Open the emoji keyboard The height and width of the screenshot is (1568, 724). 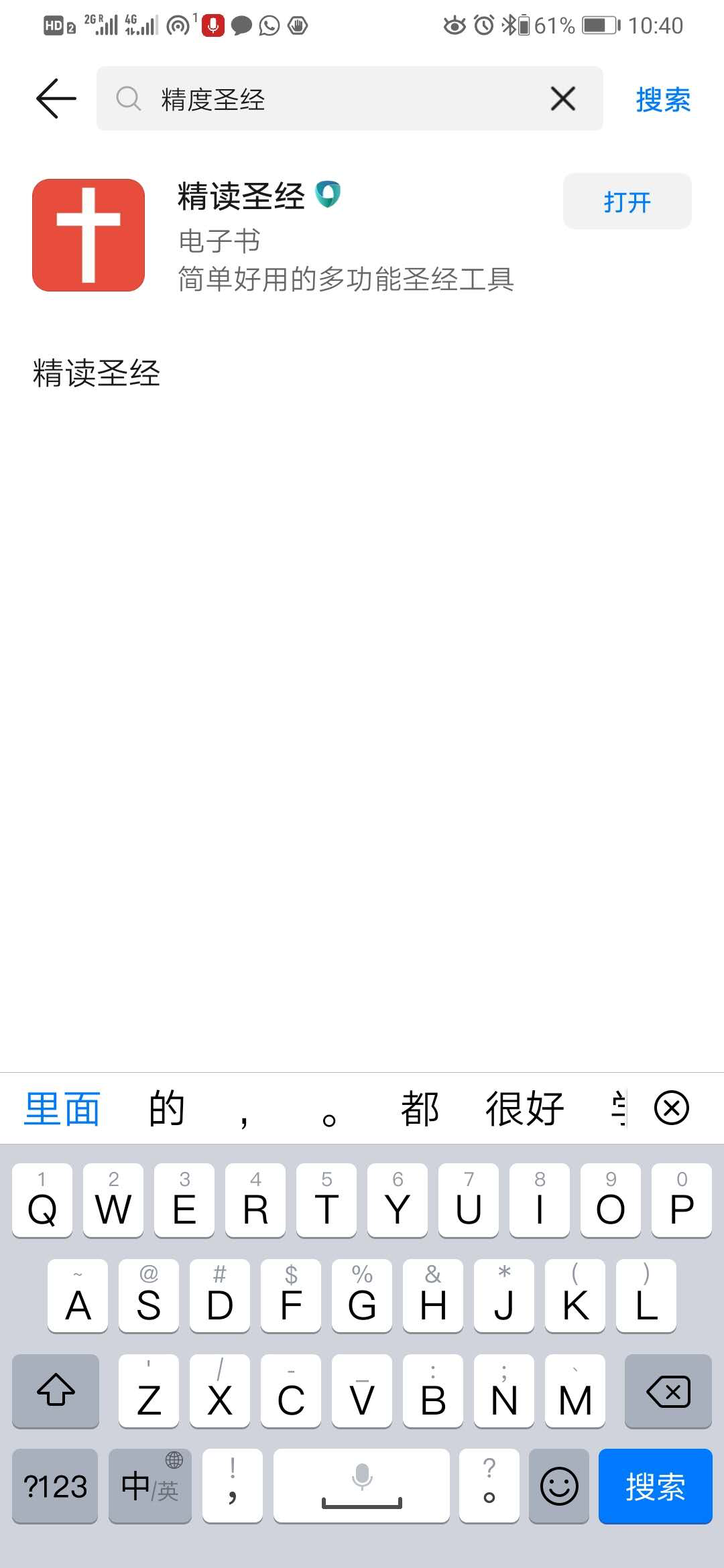(559, 1486)
